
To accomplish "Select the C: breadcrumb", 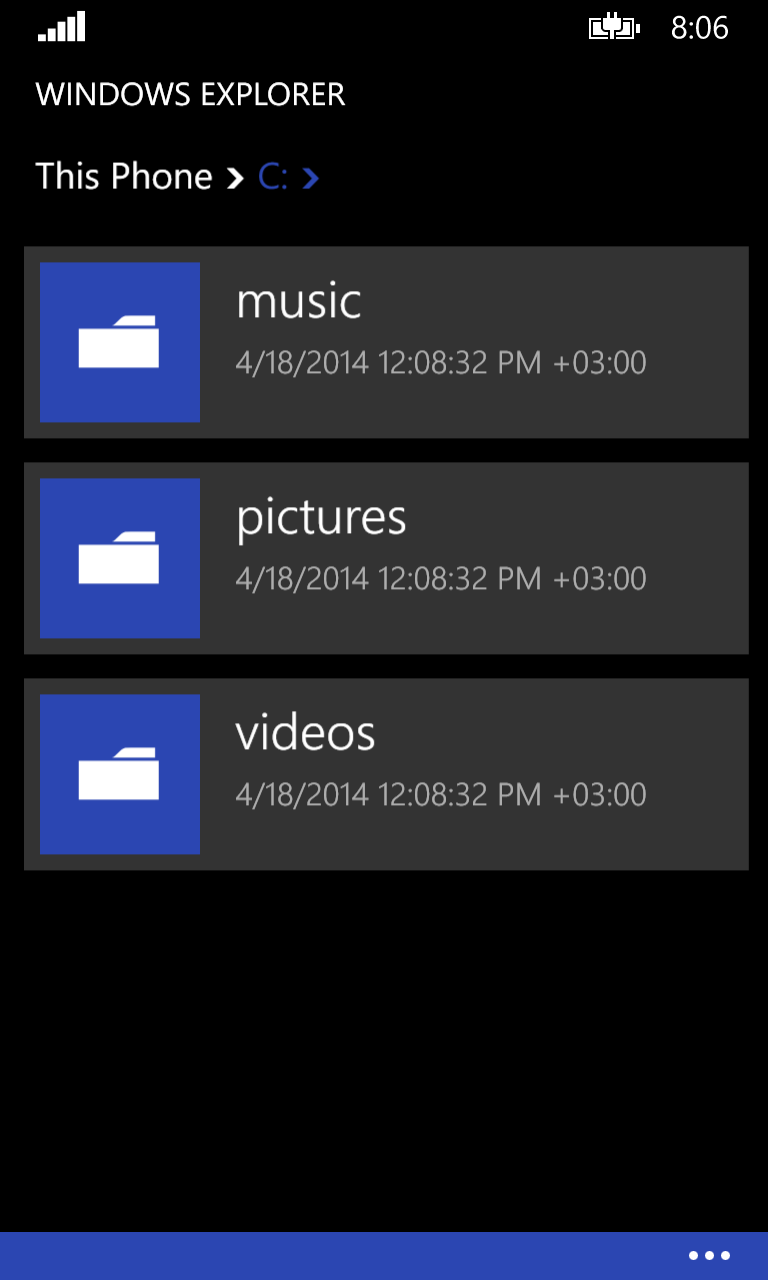I will pyautogui.click(x=273, y=177).
